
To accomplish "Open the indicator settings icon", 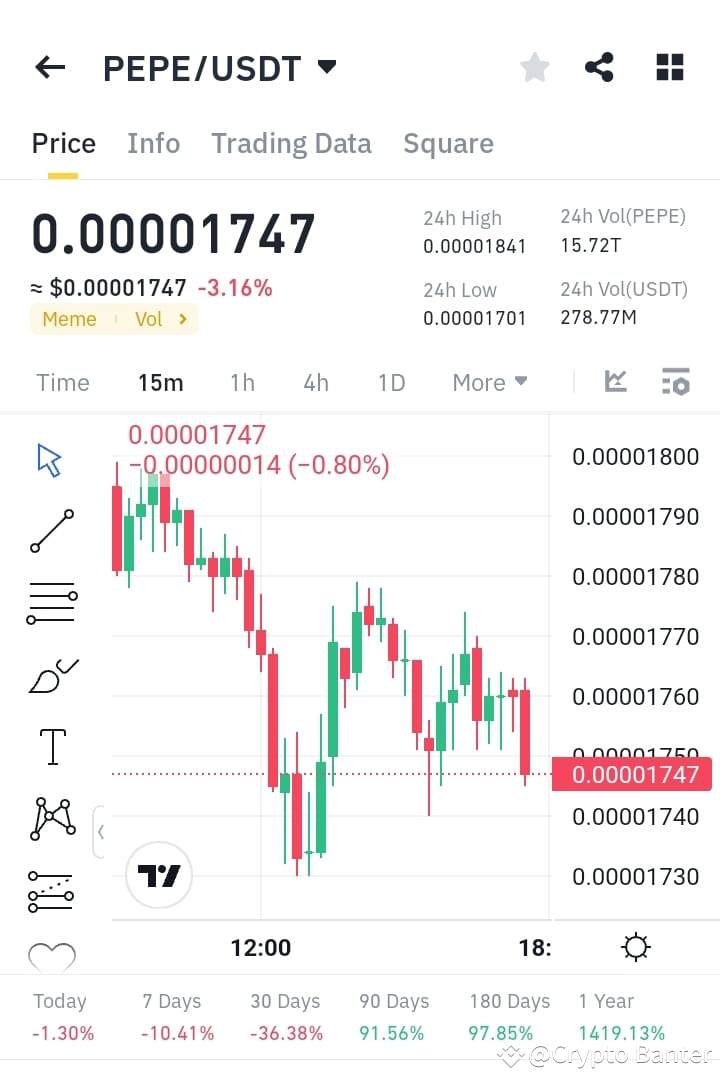I will pyautogui.click(x=676, y=382).
